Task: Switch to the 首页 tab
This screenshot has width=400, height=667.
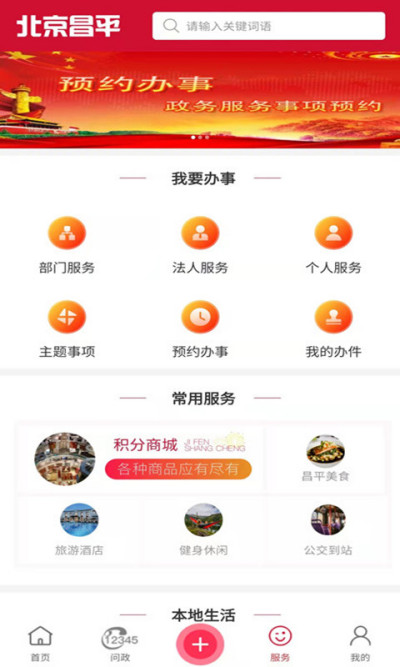Action: click(40, 643)
